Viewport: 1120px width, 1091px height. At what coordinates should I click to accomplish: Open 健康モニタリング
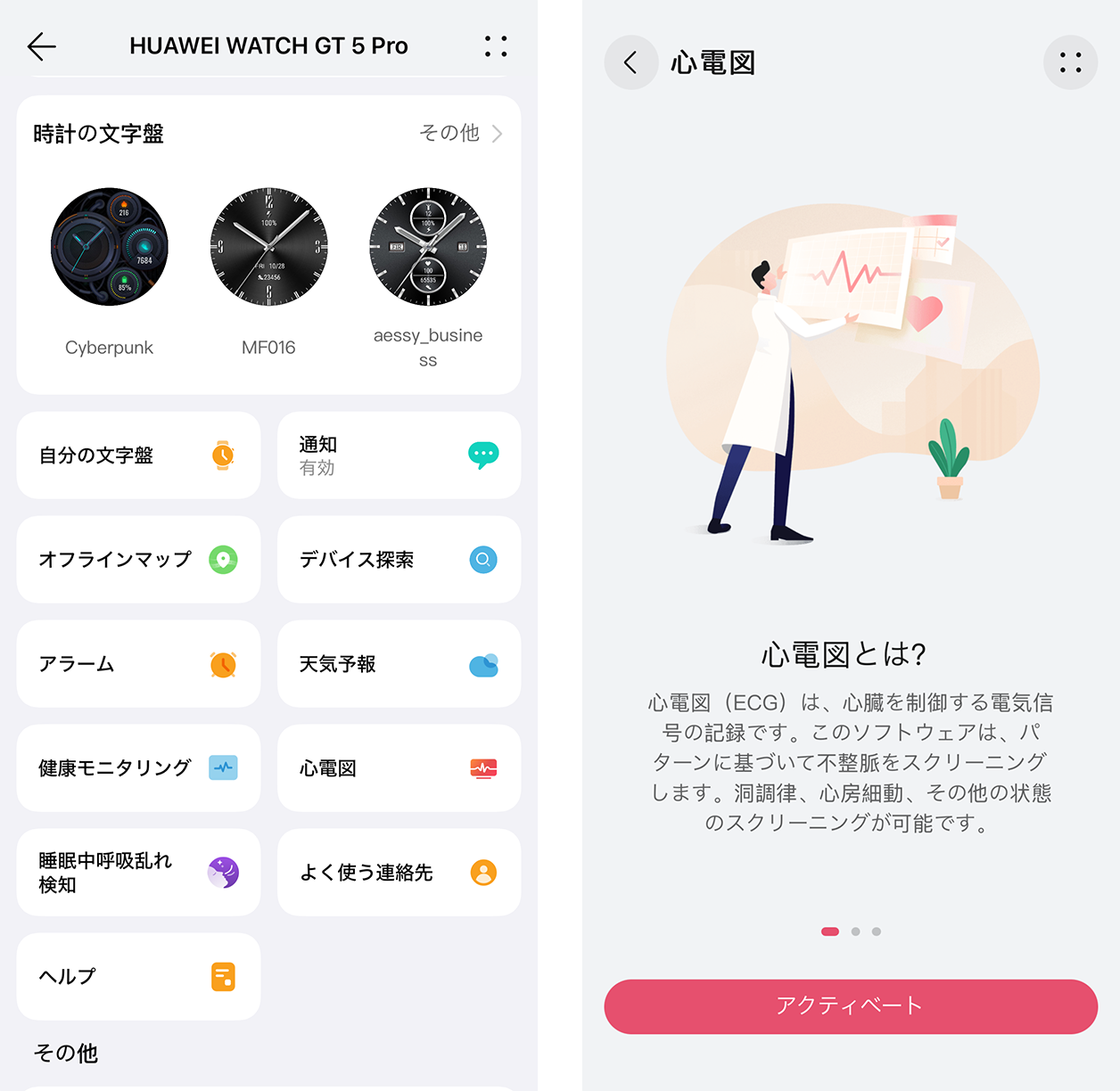pos(138,768)
